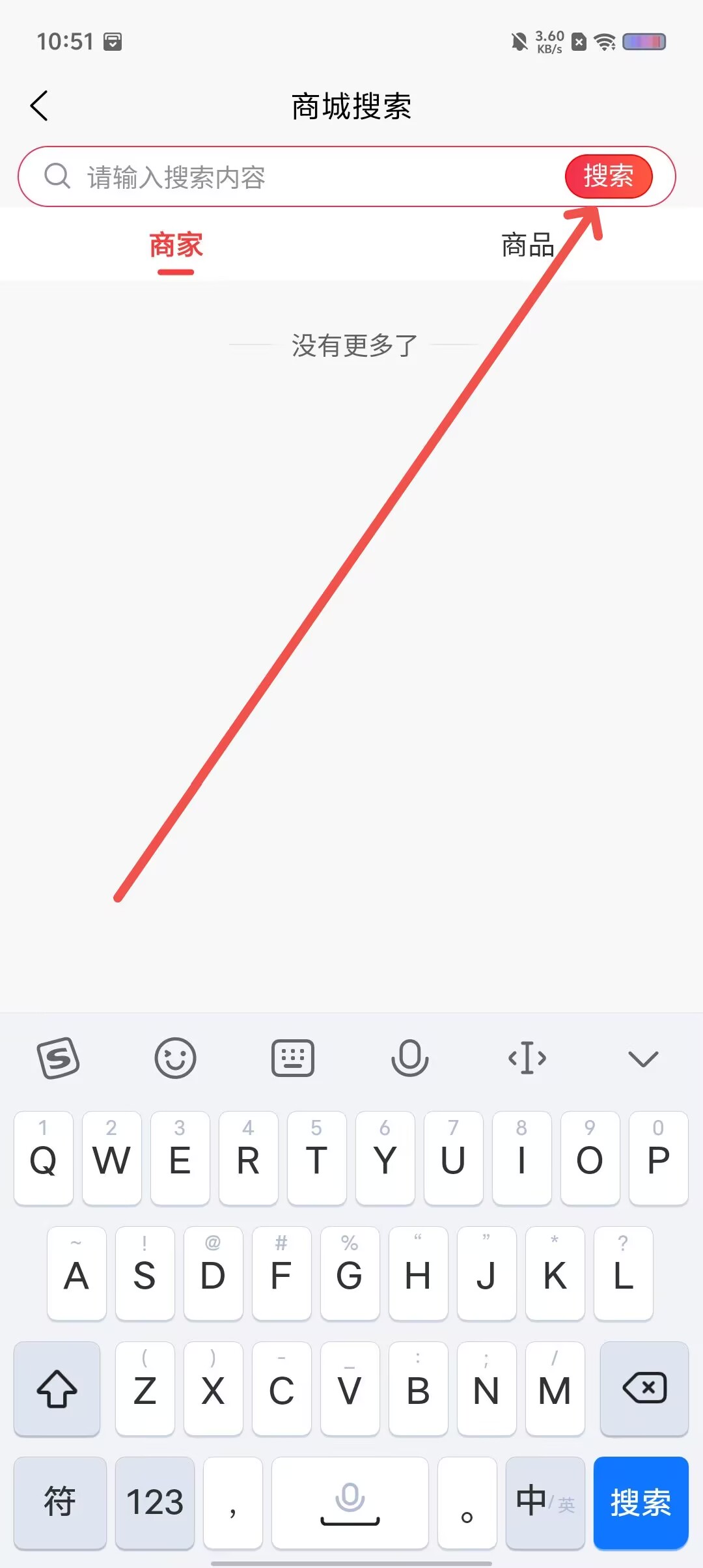Tap the shift key
Screen dimensions: 703x1568
coord(57,1388)
